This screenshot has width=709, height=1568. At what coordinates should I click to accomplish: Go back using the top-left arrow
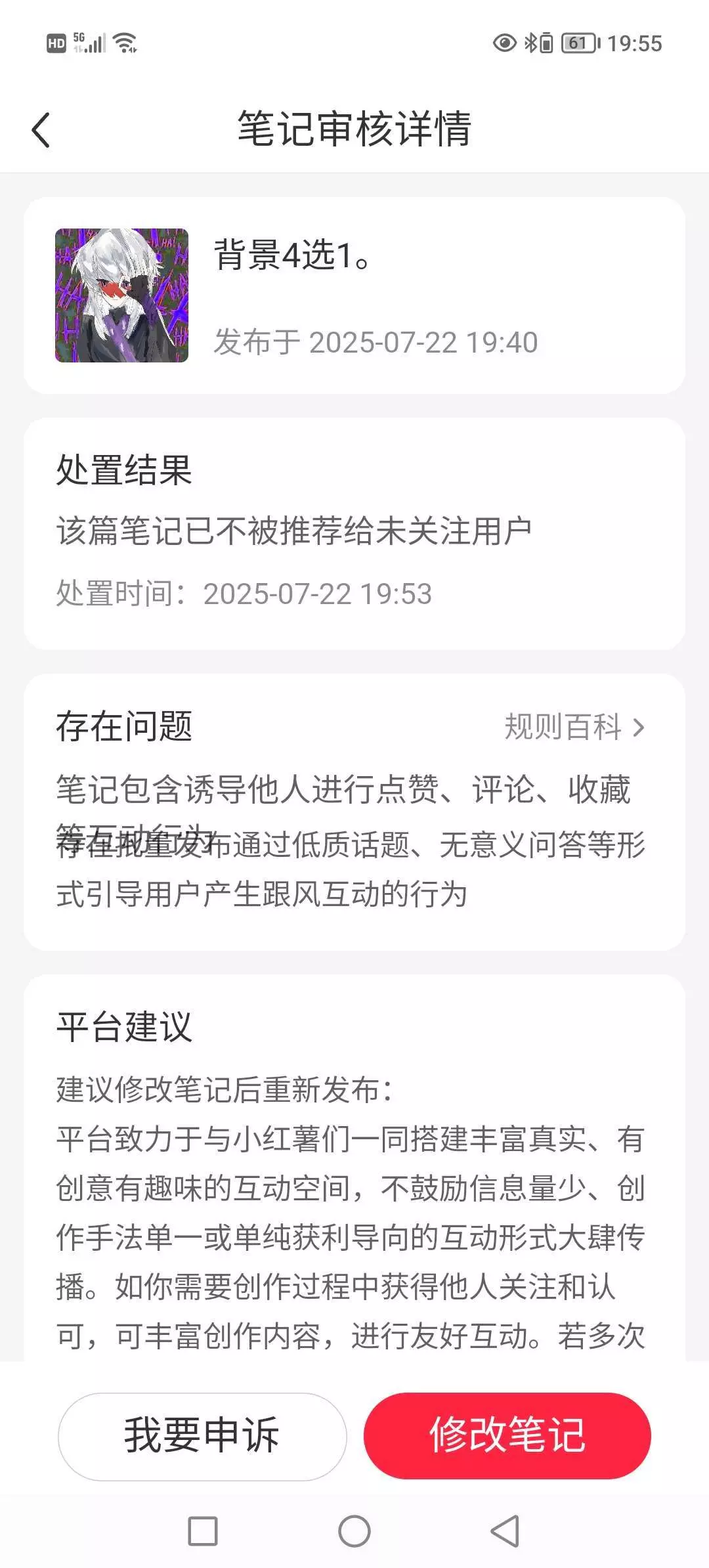[x=41, y=129]
